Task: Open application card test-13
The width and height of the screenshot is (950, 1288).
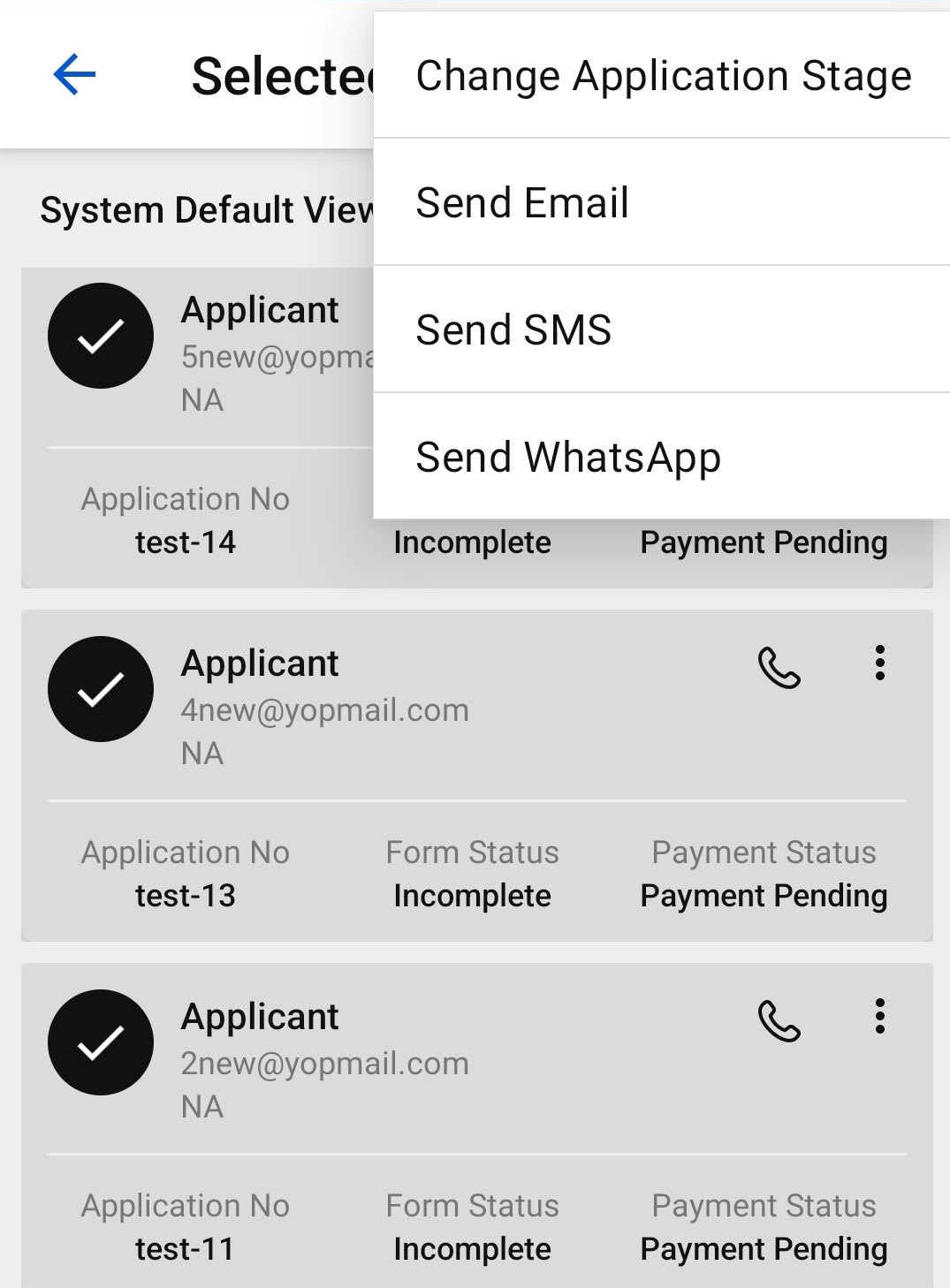Action: point(477,875)
